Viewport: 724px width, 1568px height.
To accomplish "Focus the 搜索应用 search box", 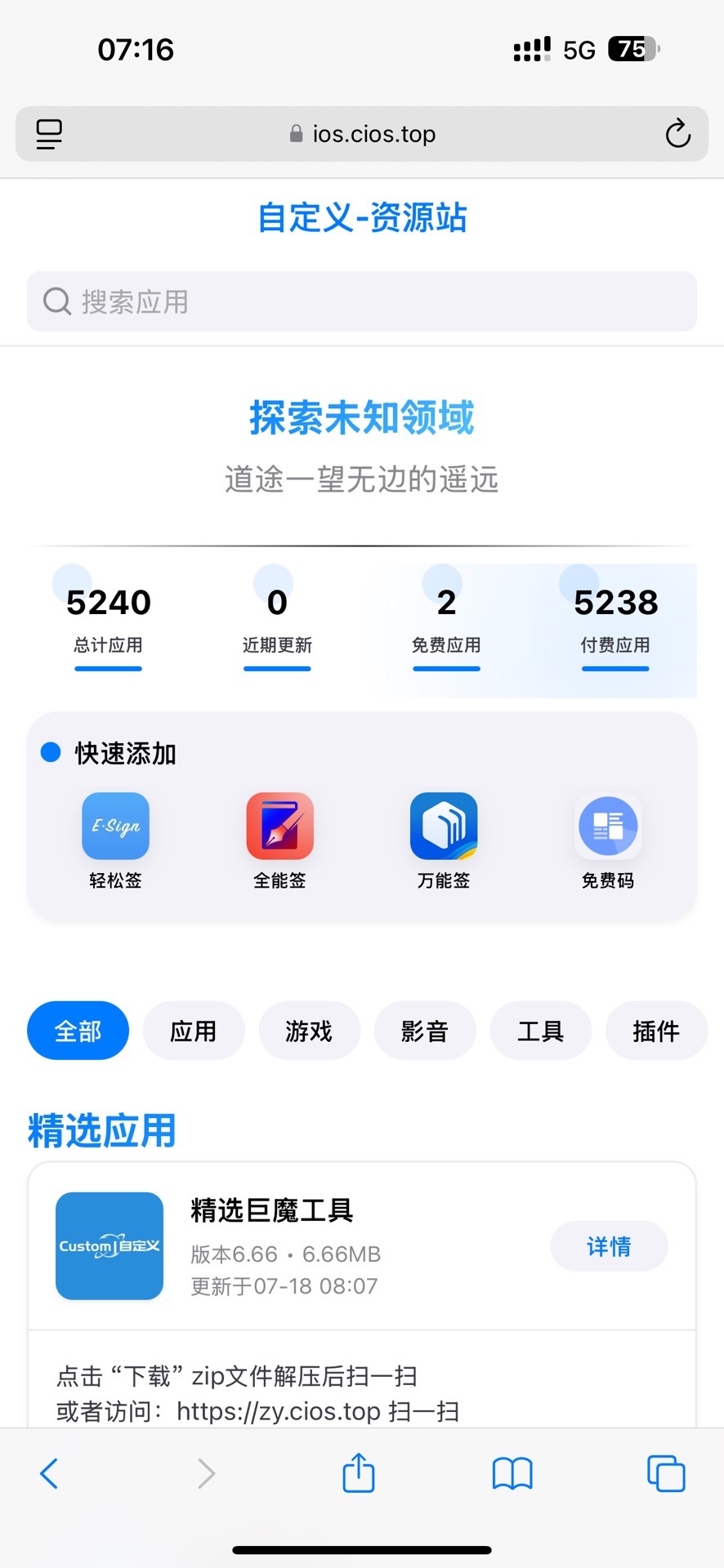I will coord(362,301).
